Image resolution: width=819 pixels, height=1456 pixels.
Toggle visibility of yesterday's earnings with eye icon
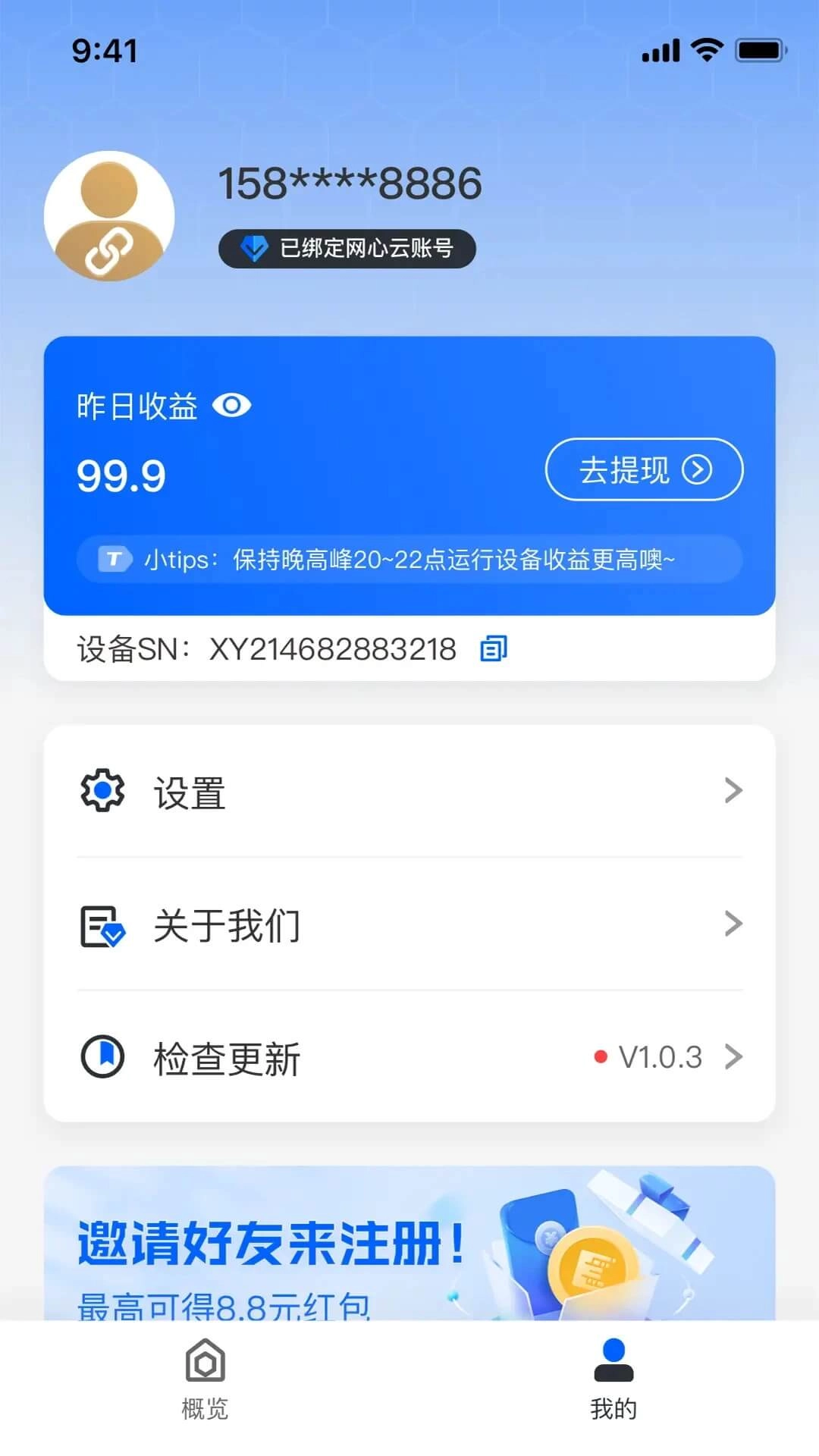pos(234,406)
